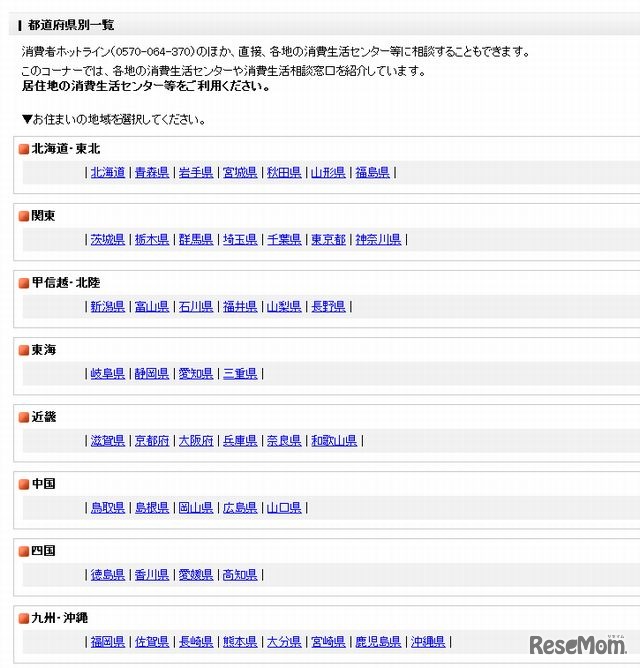Screen dimensions: 640x668
Task: Open 広島県 in the 中国 section
Action: (240, 508)
